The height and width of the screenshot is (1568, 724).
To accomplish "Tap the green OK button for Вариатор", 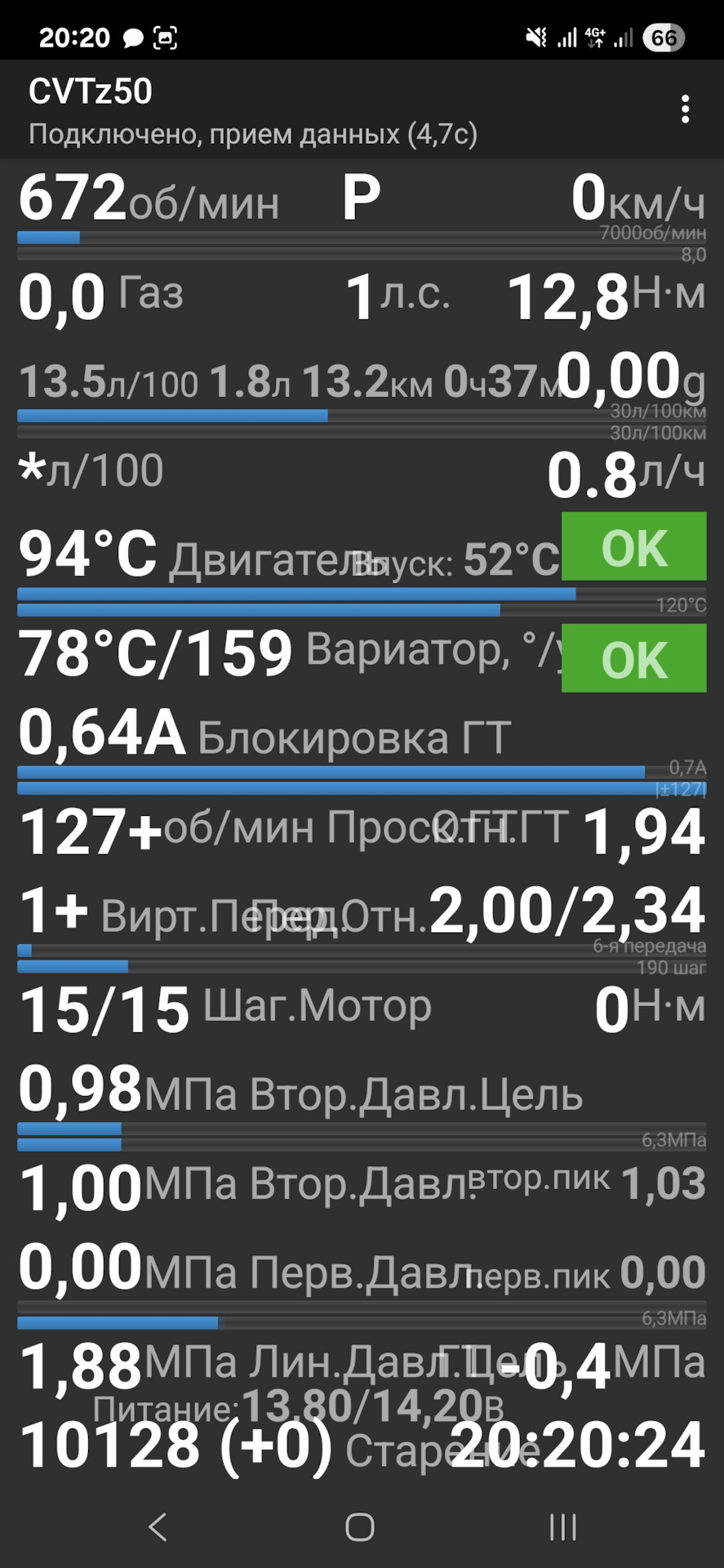I will [x=634, y=658].
